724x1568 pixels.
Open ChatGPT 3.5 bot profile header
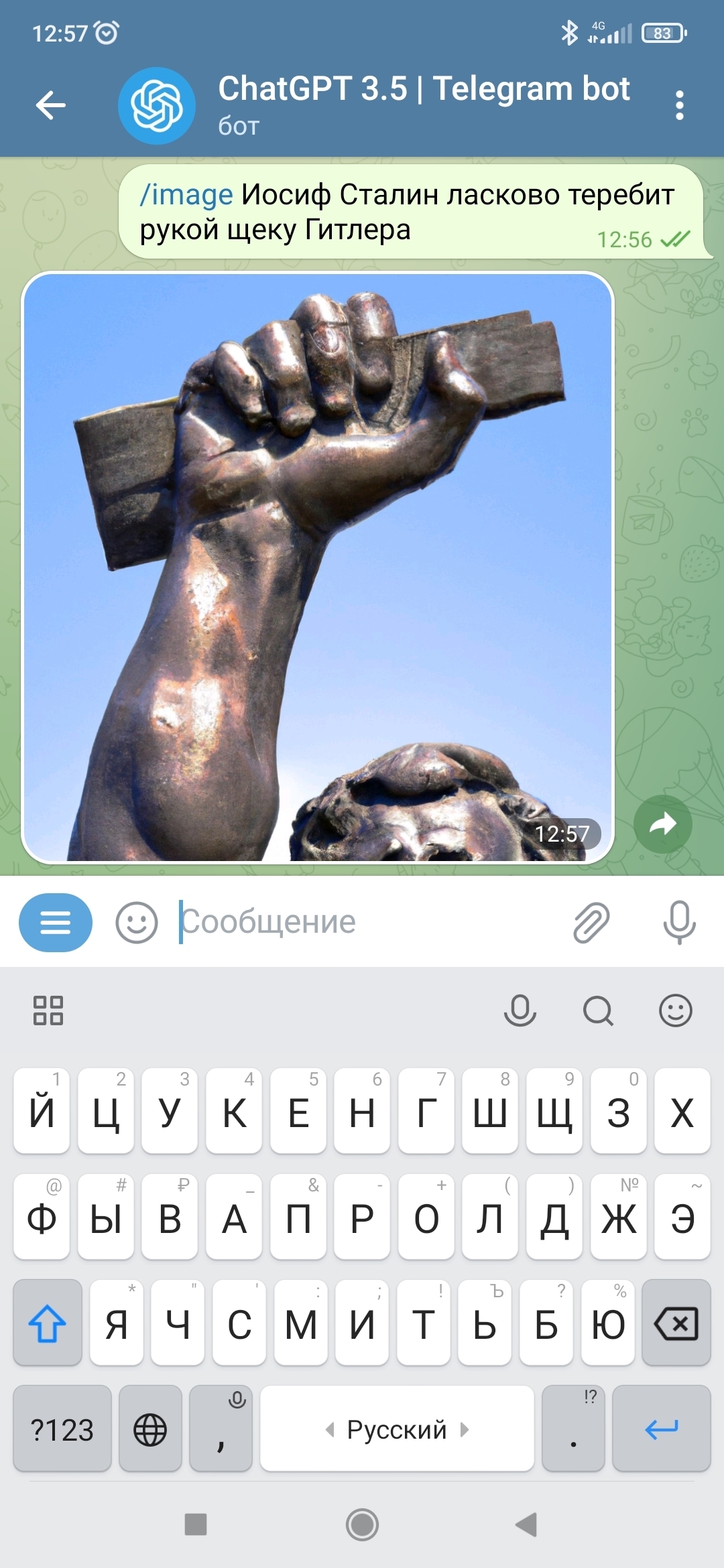pos(422,105)
